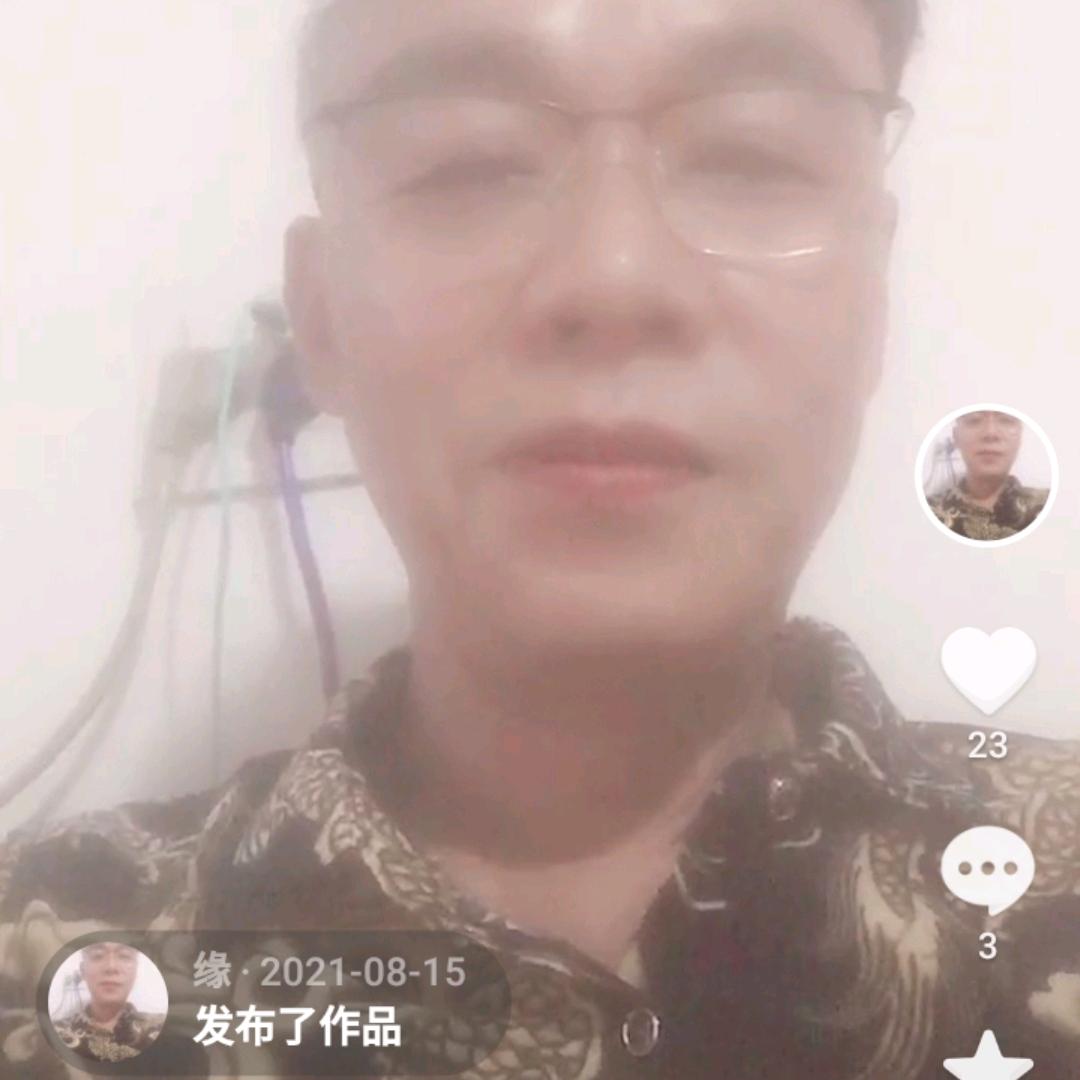Favorite the video with the star icon
This screenshot has width=1080, height=1080.
(x=988, y=1055)
